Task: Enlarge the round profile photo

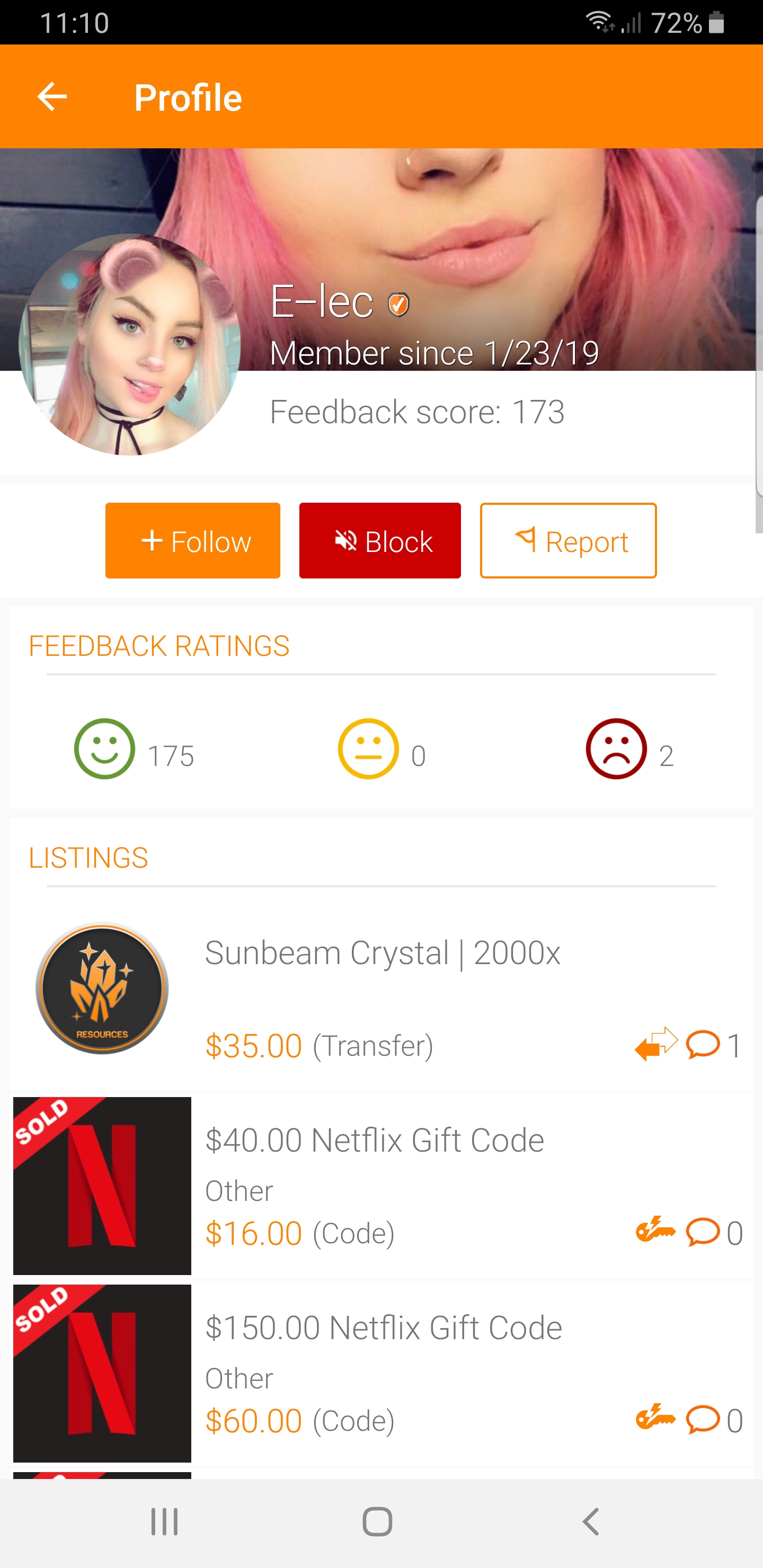Action: (129, 344)
